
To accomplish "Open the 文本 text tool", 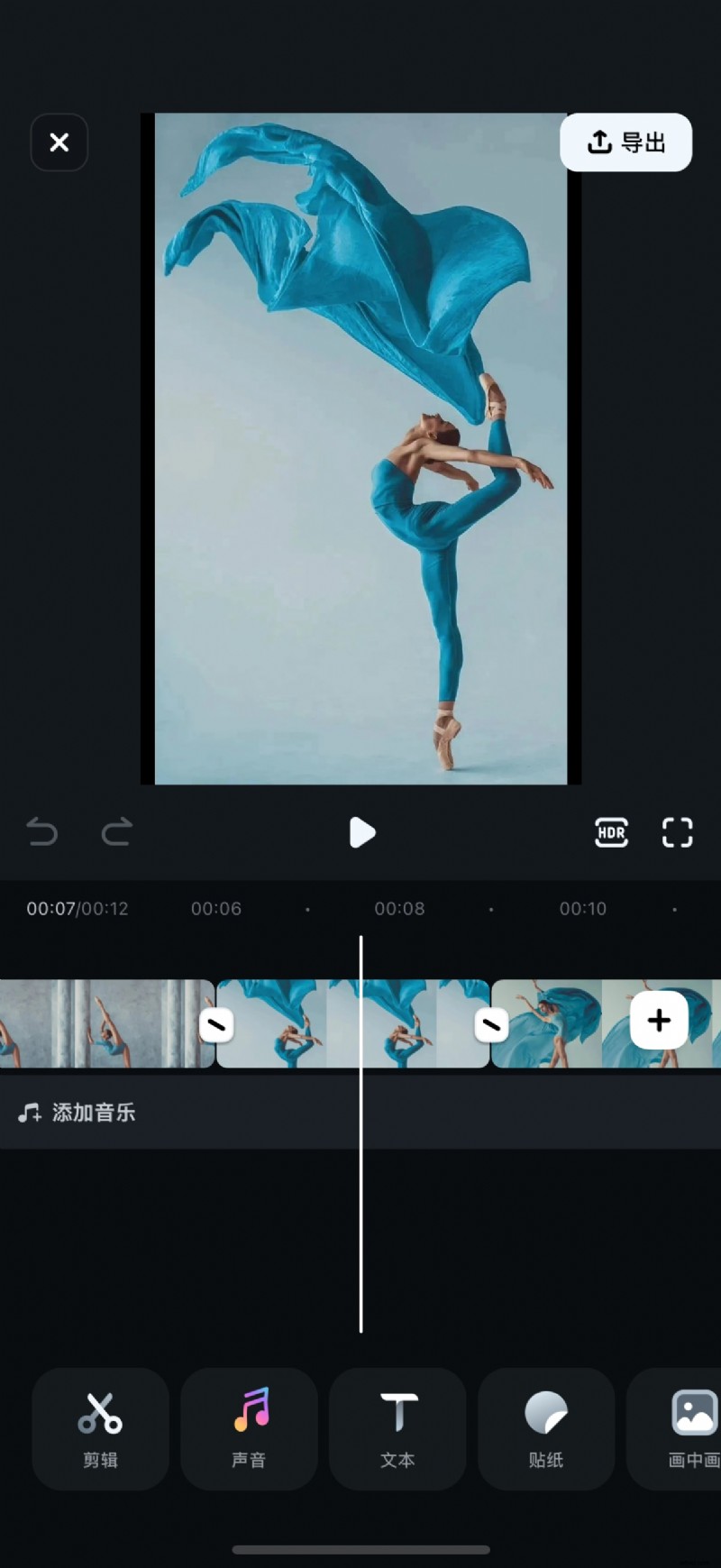I will [x=397, y=1429].
